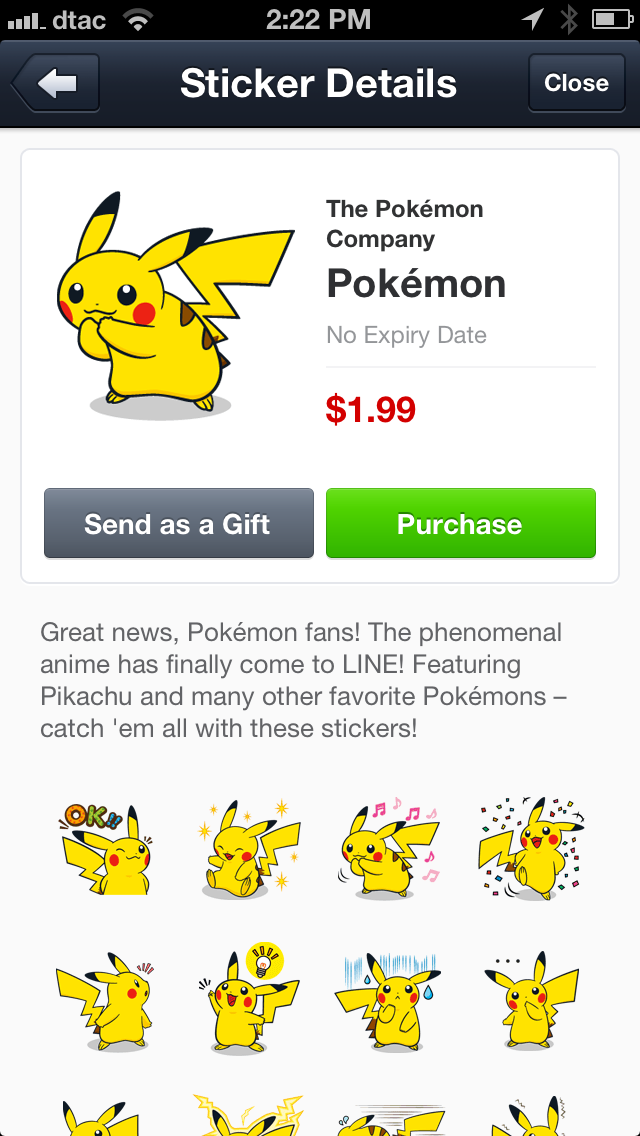This screenshot has height=1136, width=640.
Task: Close the Sticker Details page
Action: coord(575,83)
